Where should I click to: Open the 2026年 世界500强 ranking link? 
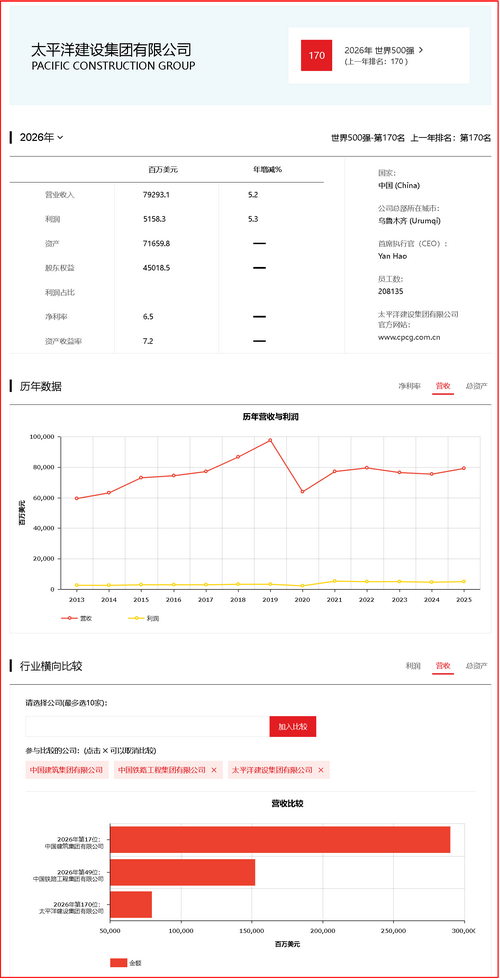pos(384,50)
